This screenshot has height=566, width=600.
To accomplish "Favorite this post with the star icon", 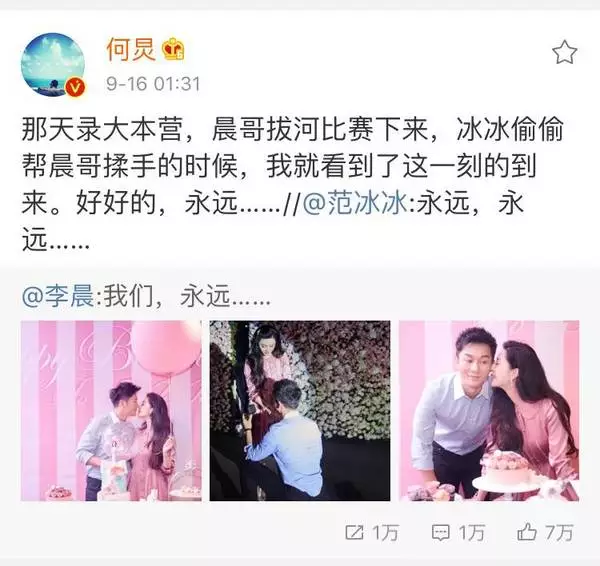I will pyautogui.click(x=565, y=52).
